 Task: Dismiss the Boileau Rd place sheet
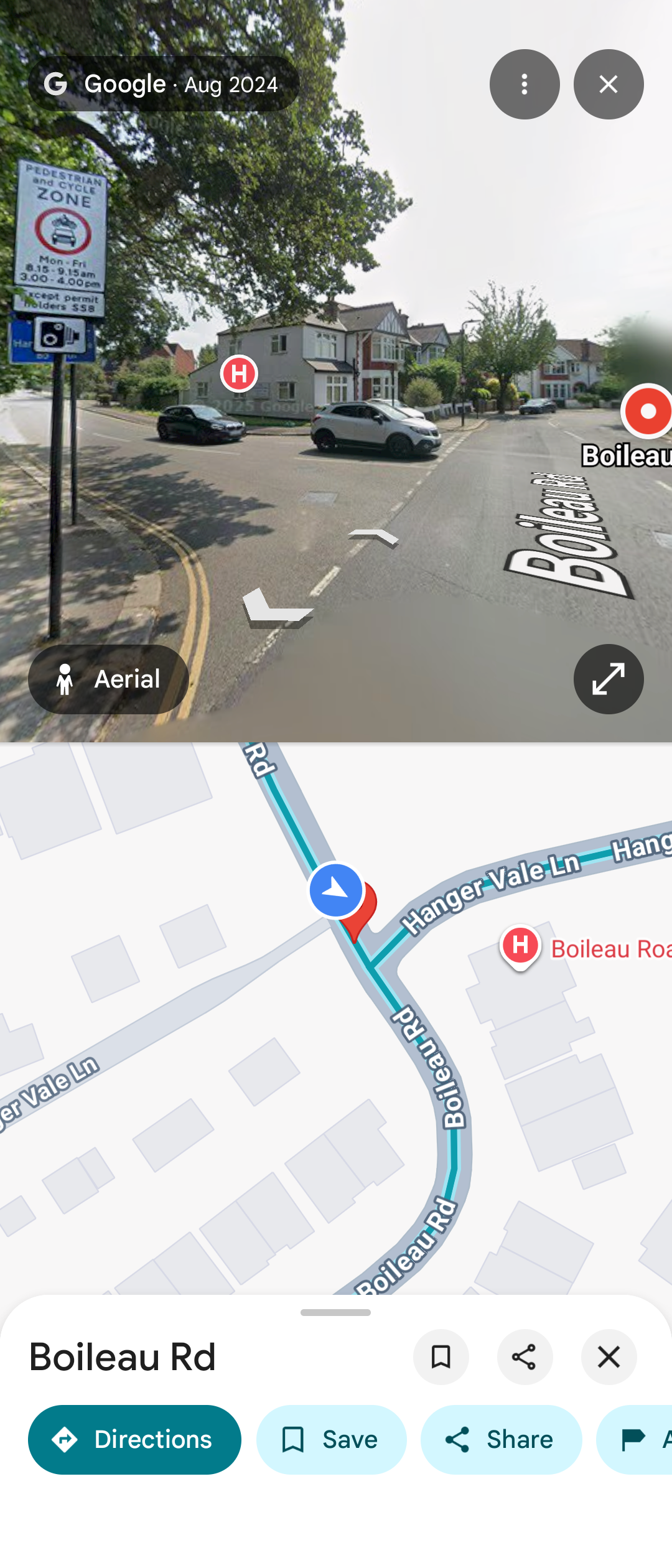(608, 1356)
